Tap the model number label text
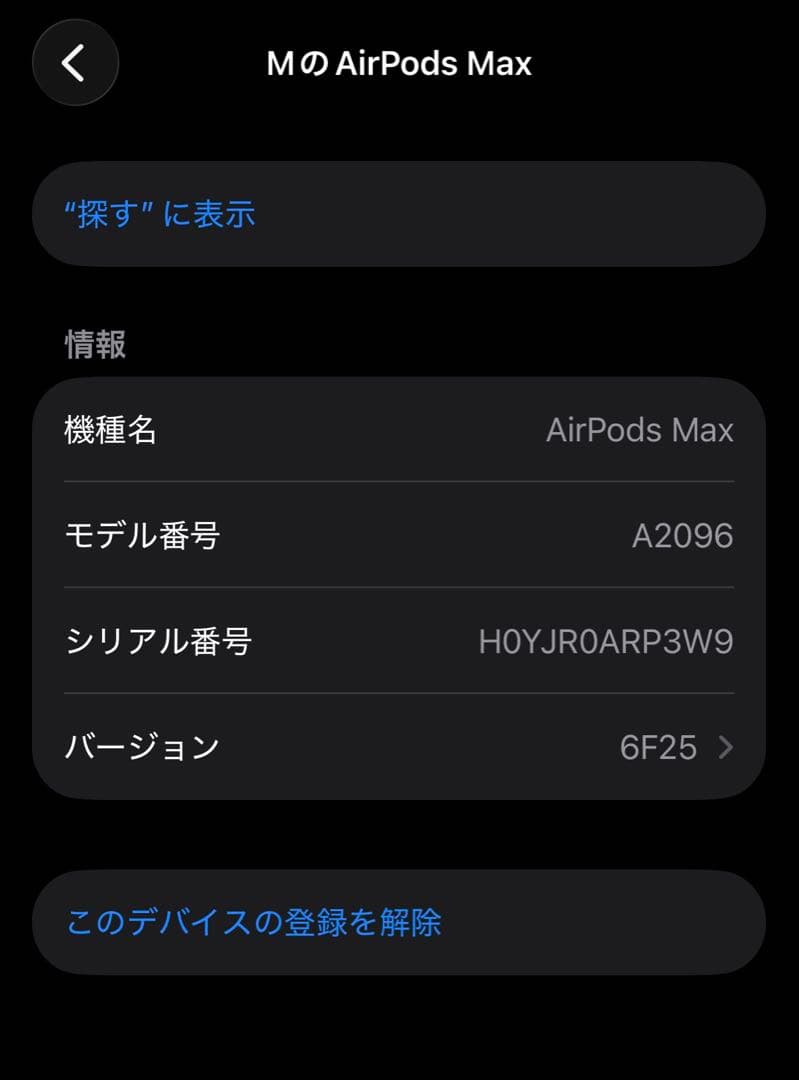 pyautogui.click(x=140, y=536)
